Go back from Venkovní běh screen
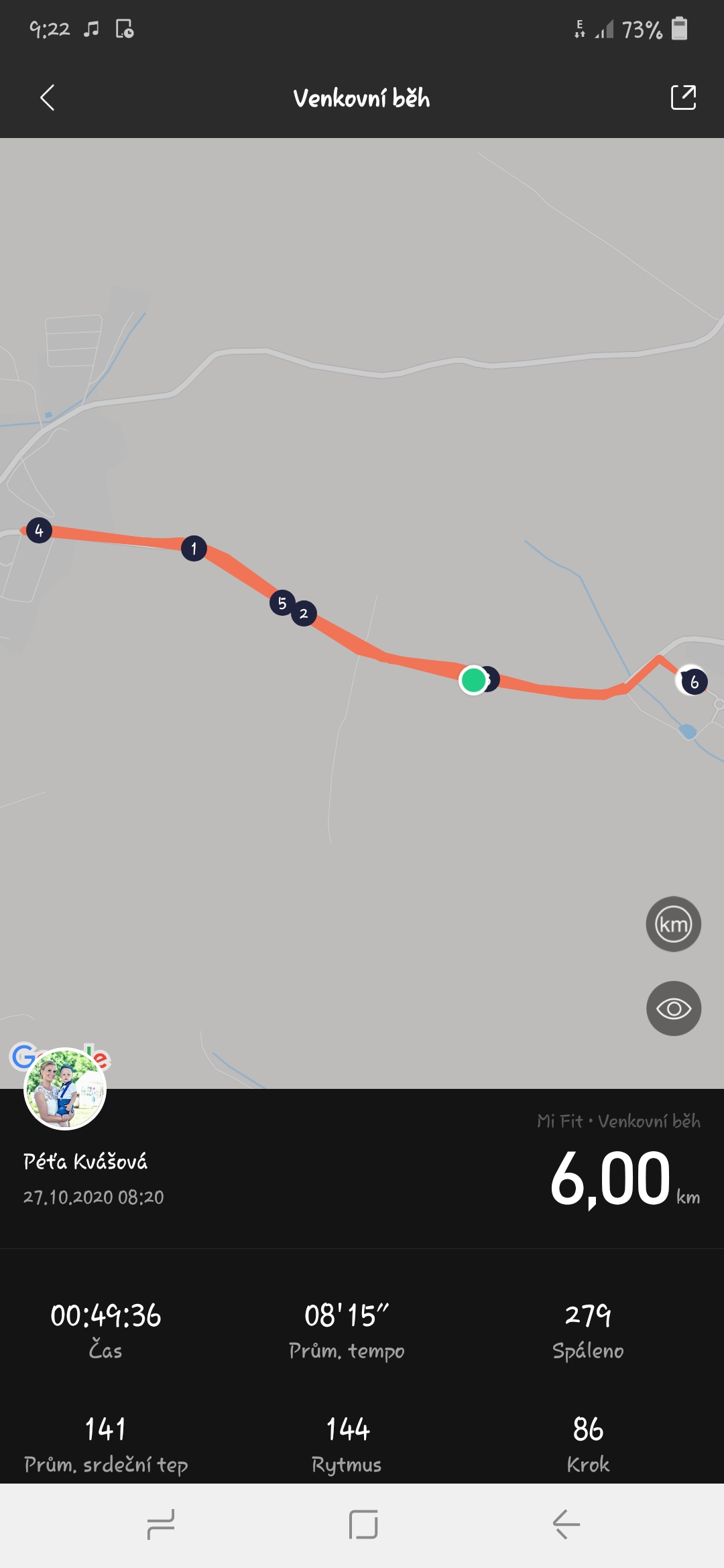724x1568 pixels. [47, 98]
